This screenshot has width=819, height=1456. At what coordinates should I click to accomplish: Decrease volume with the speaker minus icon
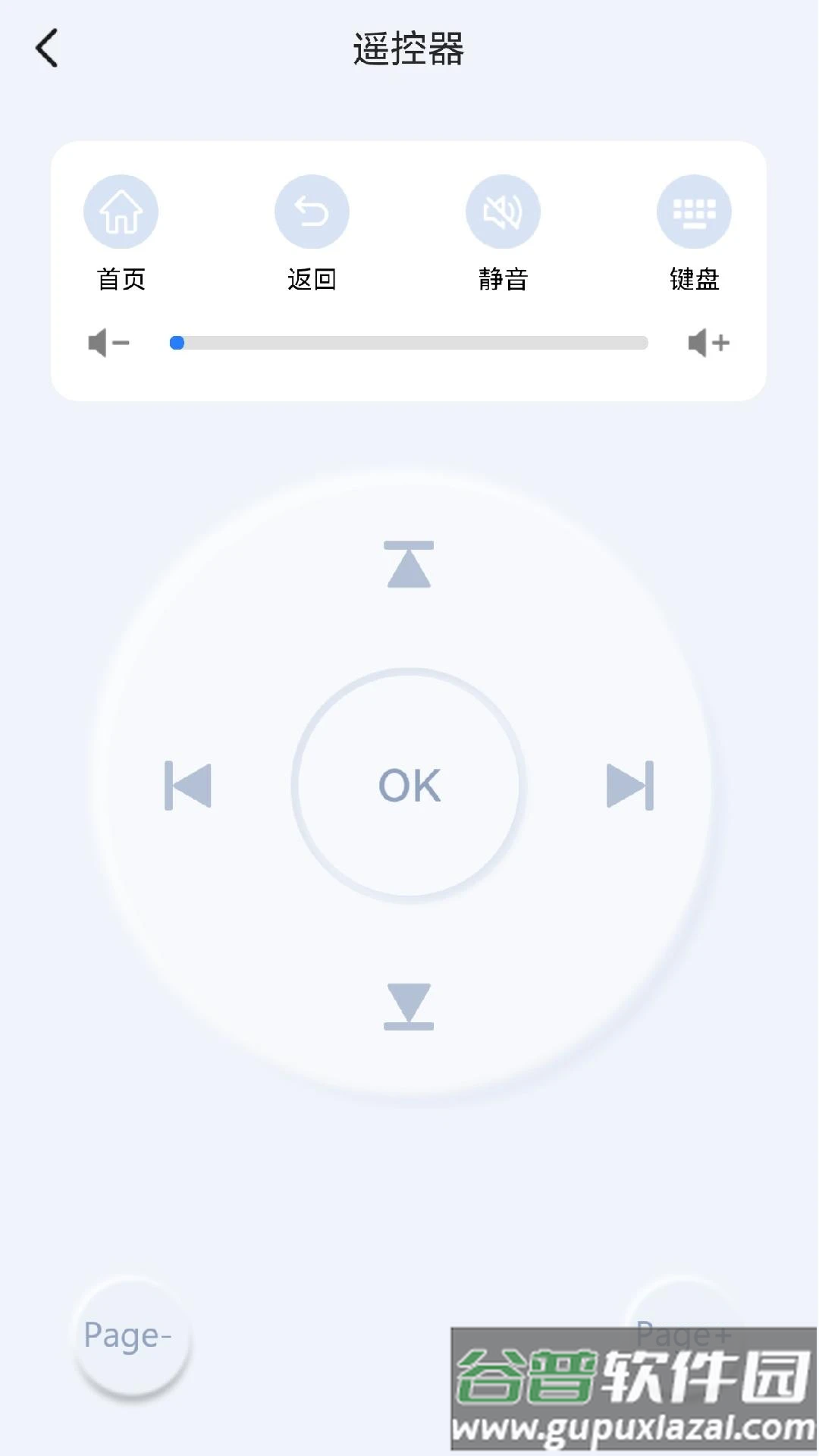pos(108,343)
